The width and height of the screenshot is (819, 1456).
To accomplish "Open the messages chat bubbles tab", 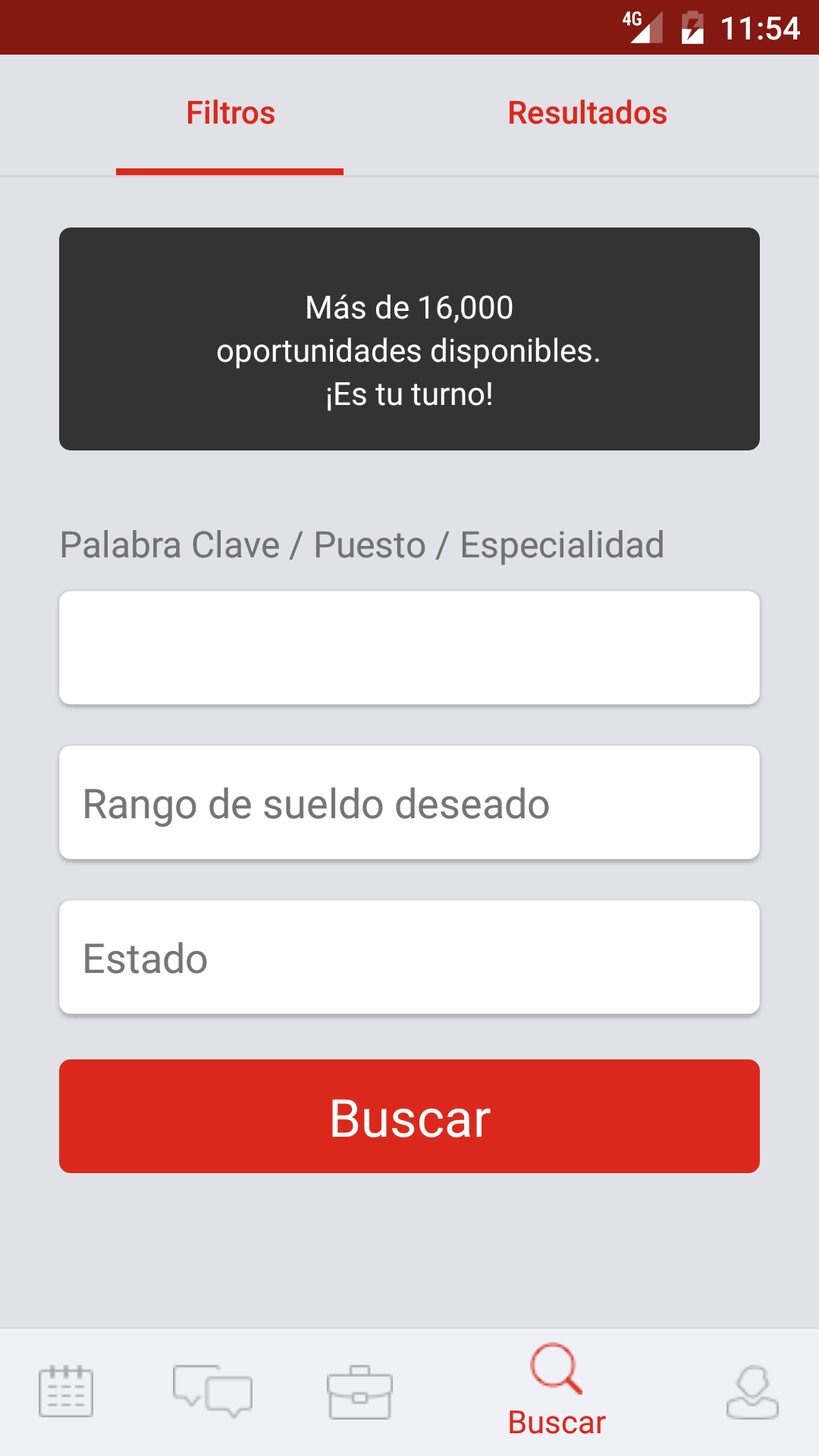I will [212, 1392].
